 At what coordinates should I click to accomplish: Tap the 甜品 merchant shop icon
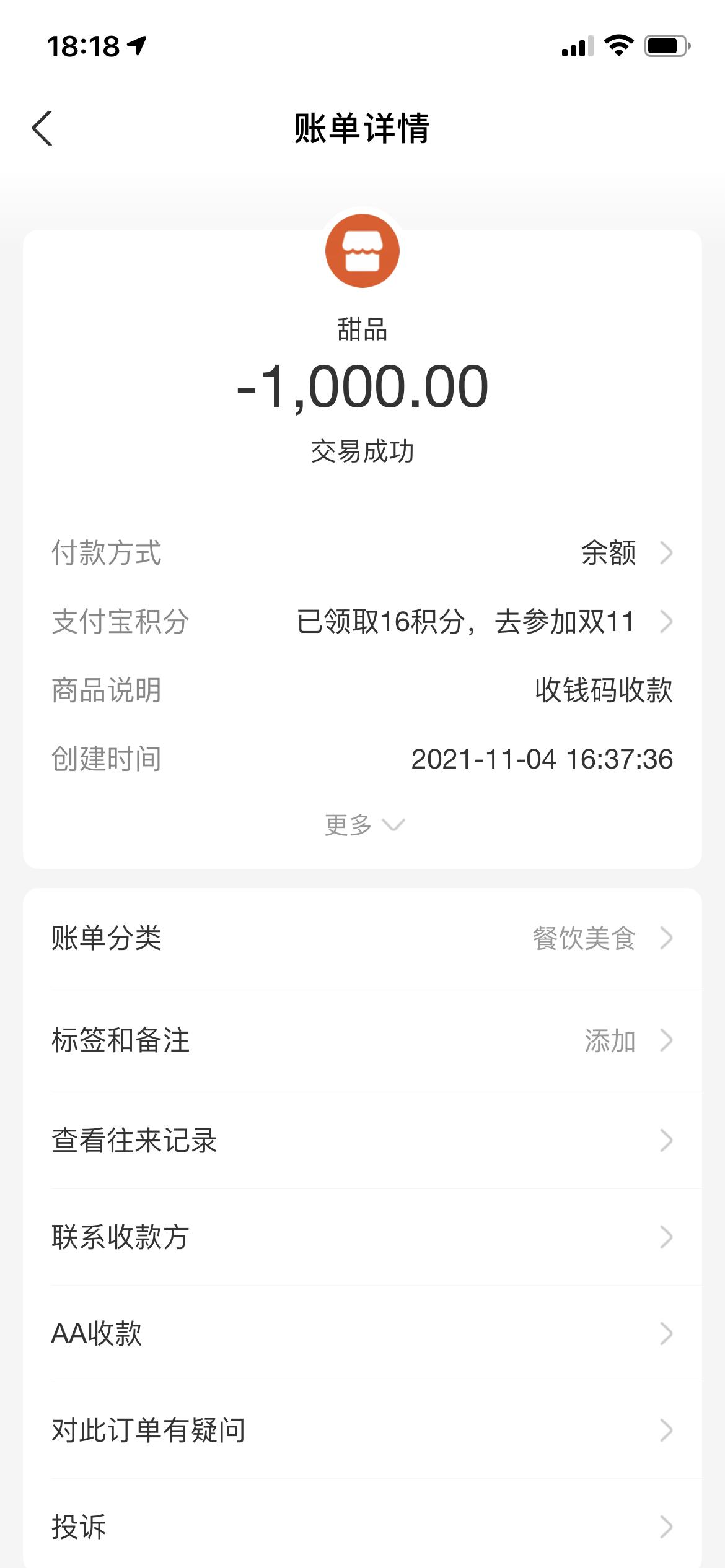pos(362,251)
